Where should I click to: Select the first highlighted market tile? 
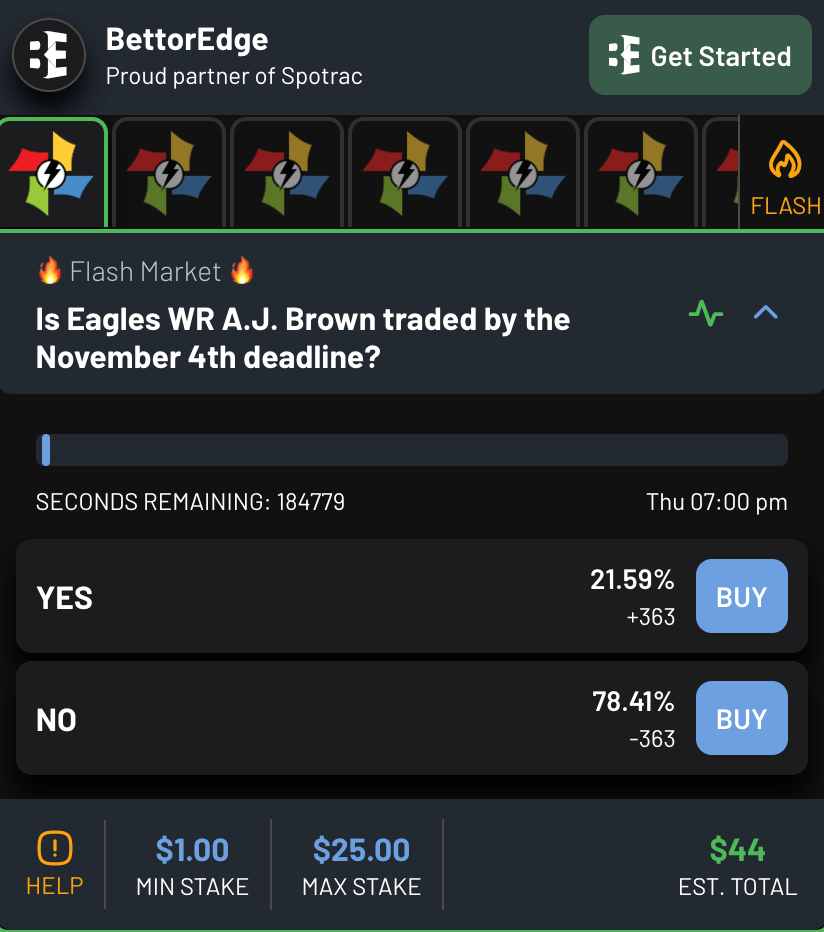click(x=52, y=174)
